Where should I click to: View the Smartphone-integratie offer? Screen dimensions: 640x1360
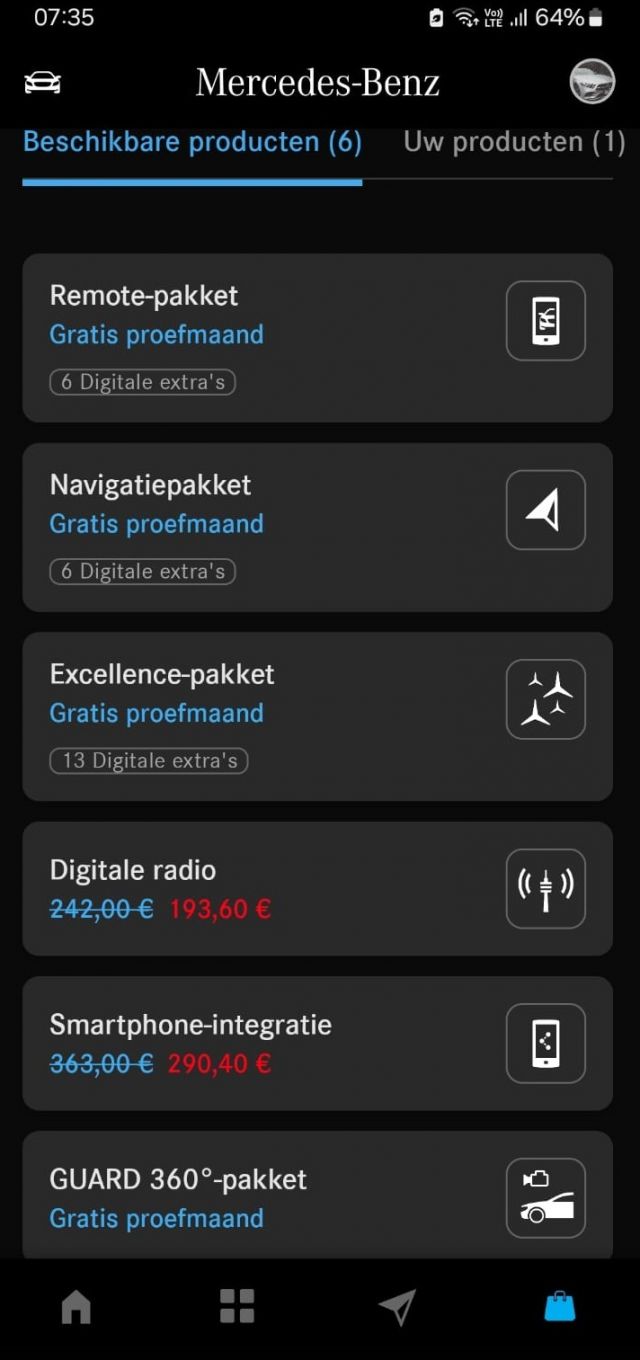(317, 1043)
